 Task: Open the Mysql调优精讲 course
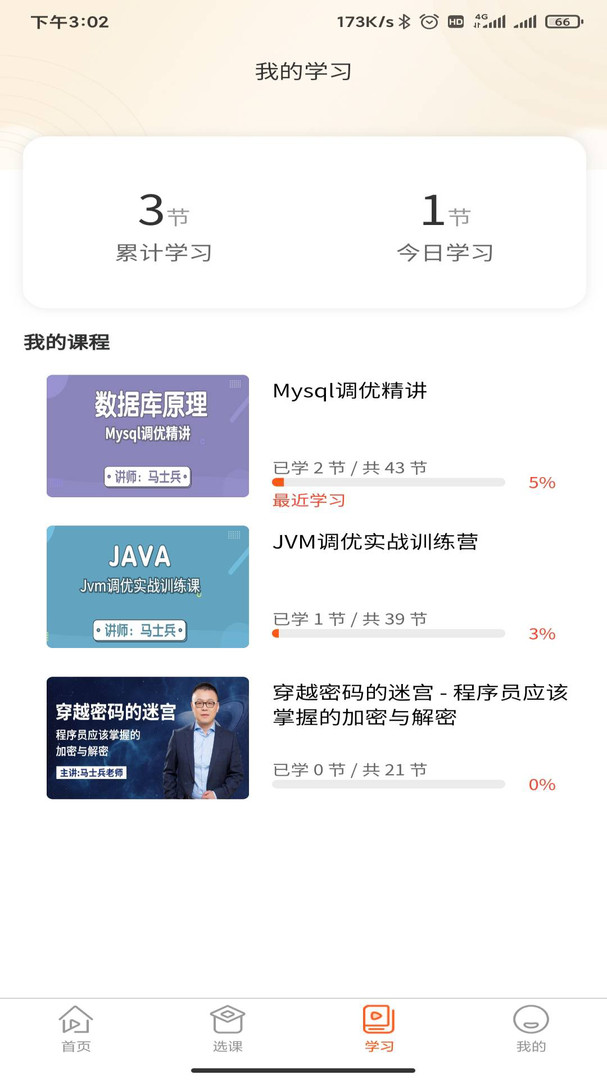click(x=303, y=437)
